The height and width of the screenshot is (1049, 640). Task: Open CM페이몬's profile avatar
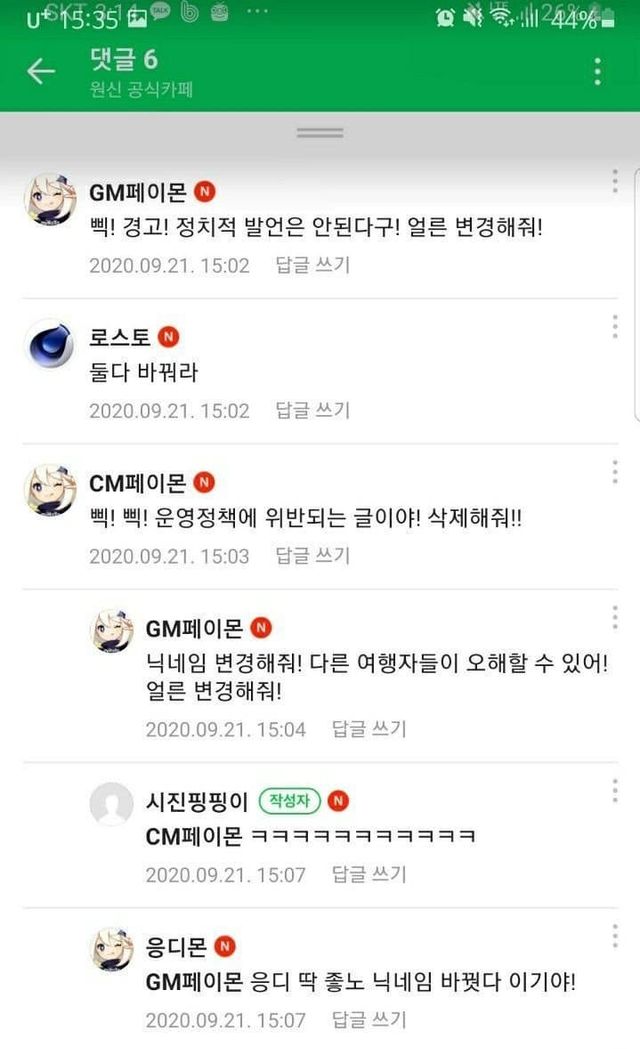point(49,490)
